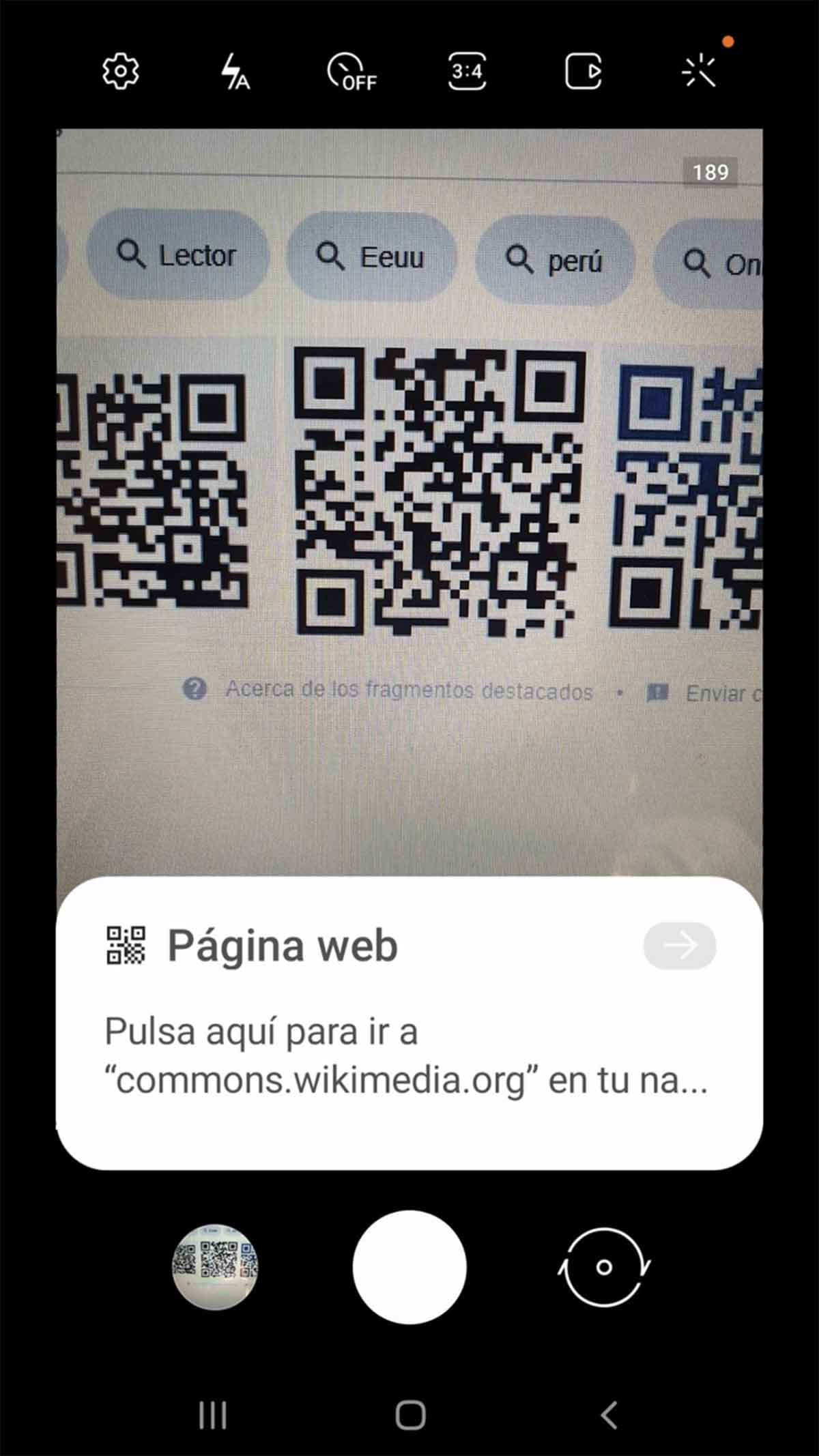This screenshot has width=819, height=1456.
Task: Toggle the timer OFF icon
Action: [x=351, y=72]
